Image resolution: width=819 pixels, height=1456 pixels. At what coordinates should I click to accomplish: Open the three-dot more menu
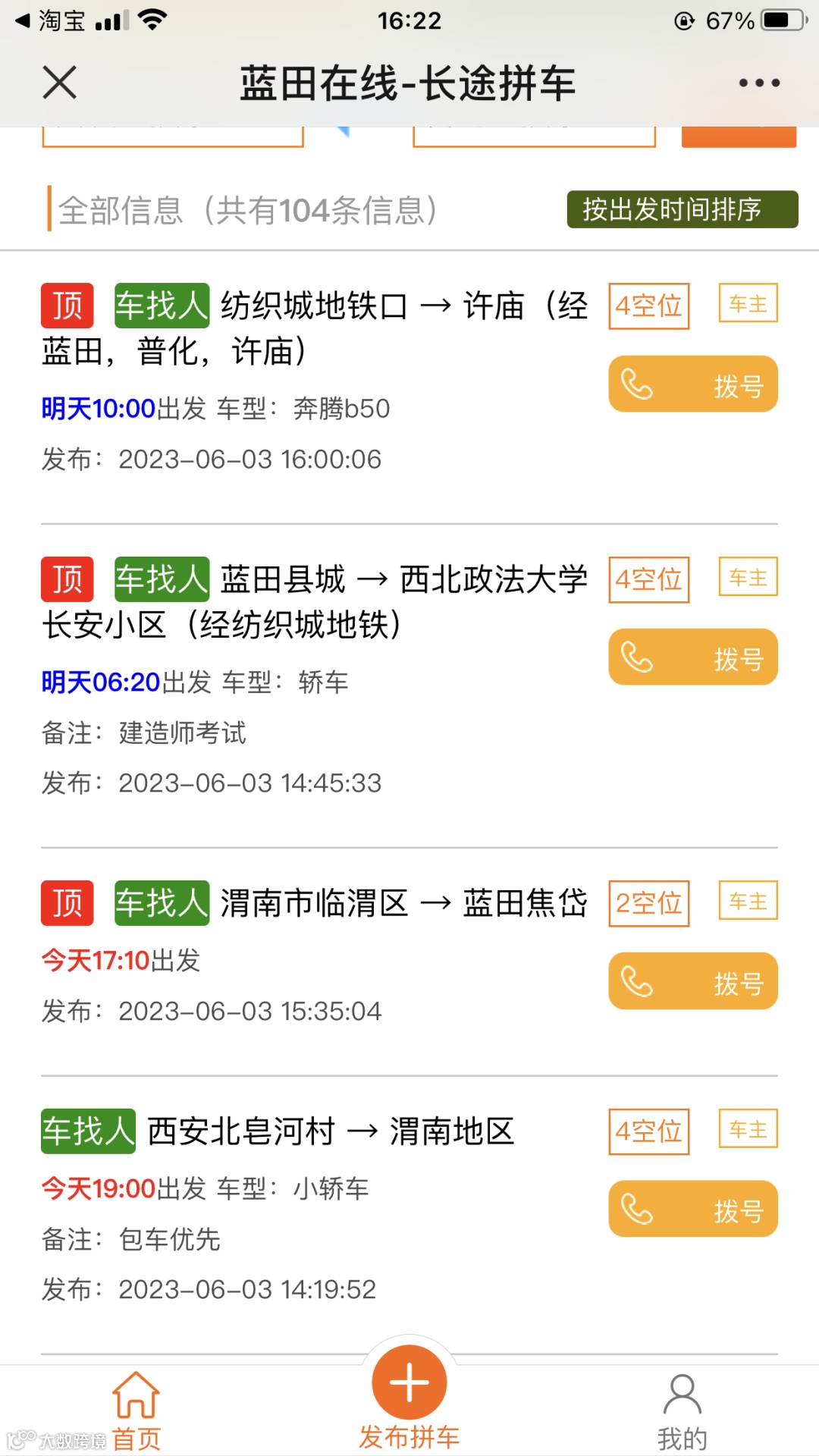point(759,83)
